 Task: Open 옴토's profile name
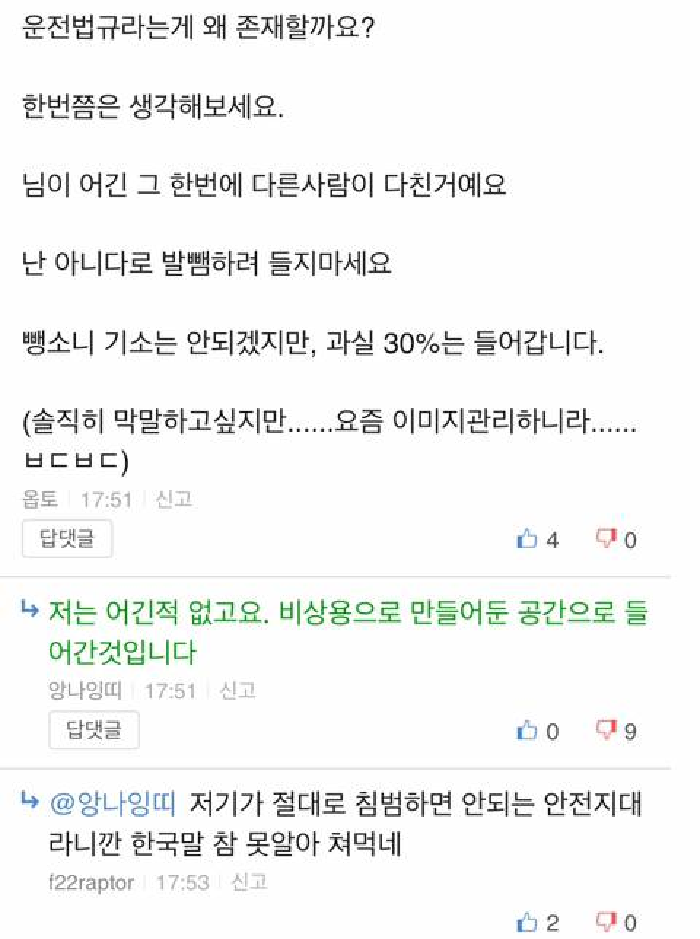pyautogui.click(x=40, y=498)
